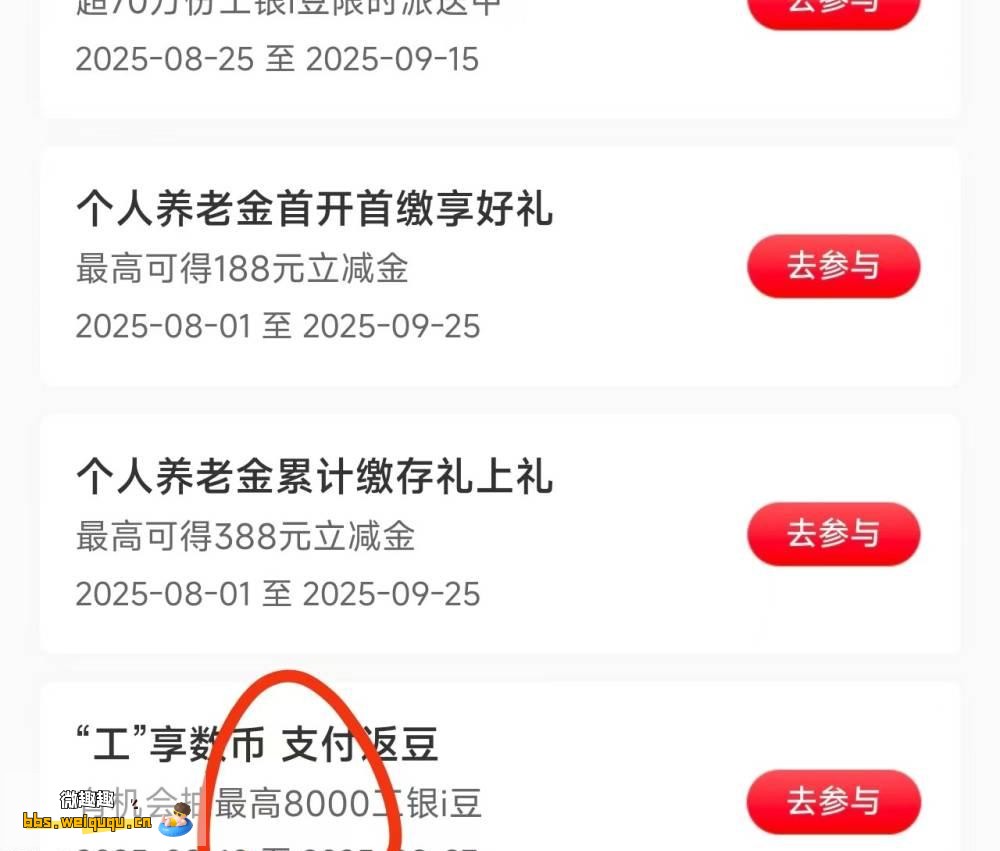Tap 去参与 for "工"享数币 支付返豆

pyautogui.click(x=833, y=801)
